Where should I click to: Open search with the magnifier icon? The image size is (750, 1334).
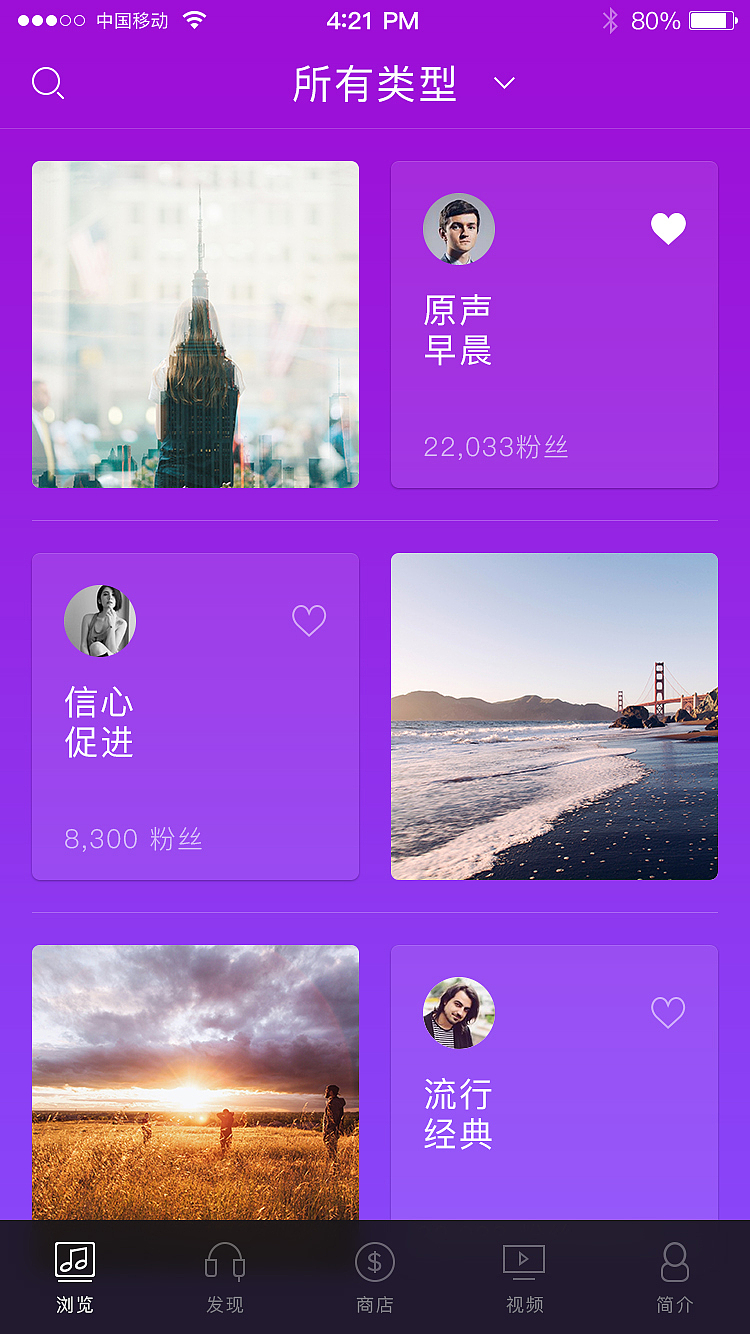click(x=48, y=84)
